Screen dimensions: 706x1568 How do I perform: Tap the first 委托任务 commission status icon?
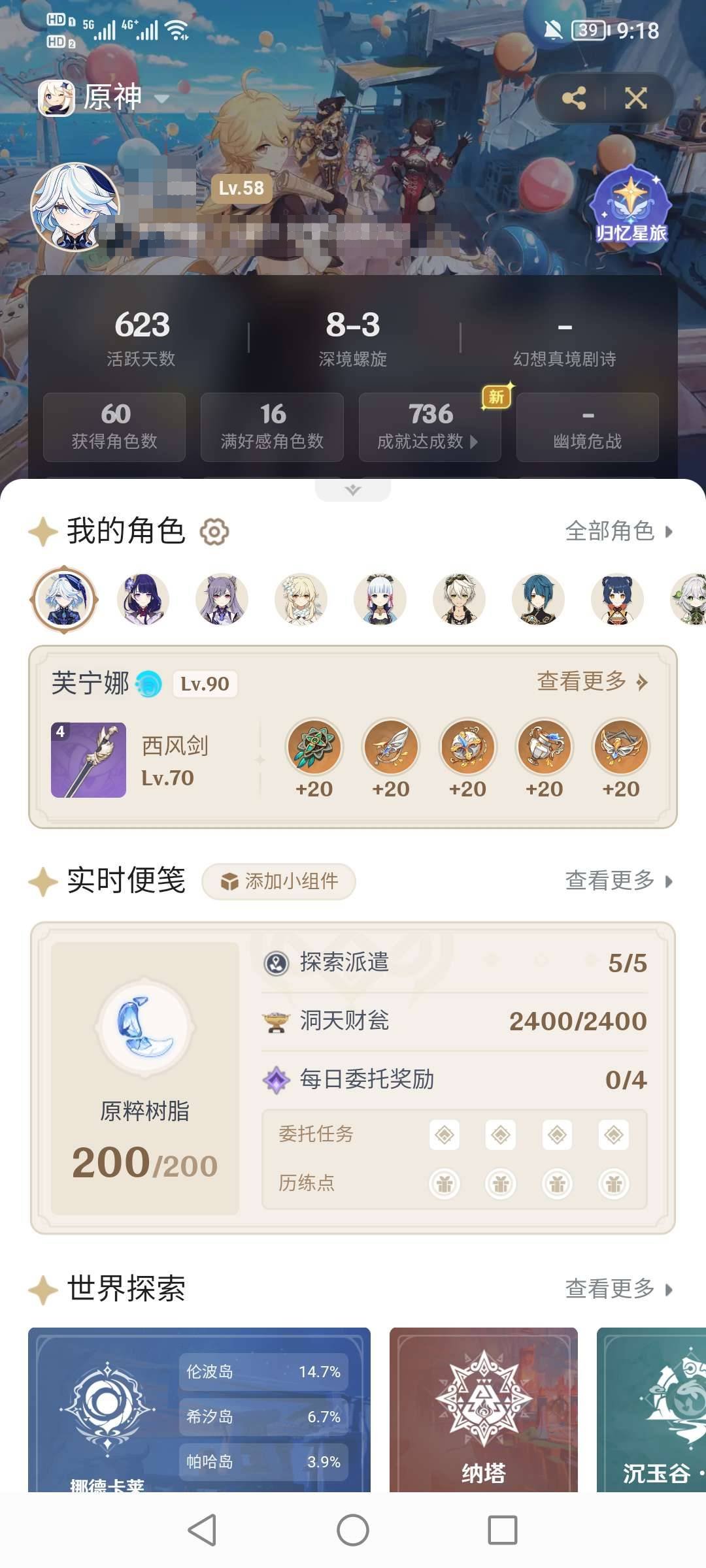click(444, 1135)
